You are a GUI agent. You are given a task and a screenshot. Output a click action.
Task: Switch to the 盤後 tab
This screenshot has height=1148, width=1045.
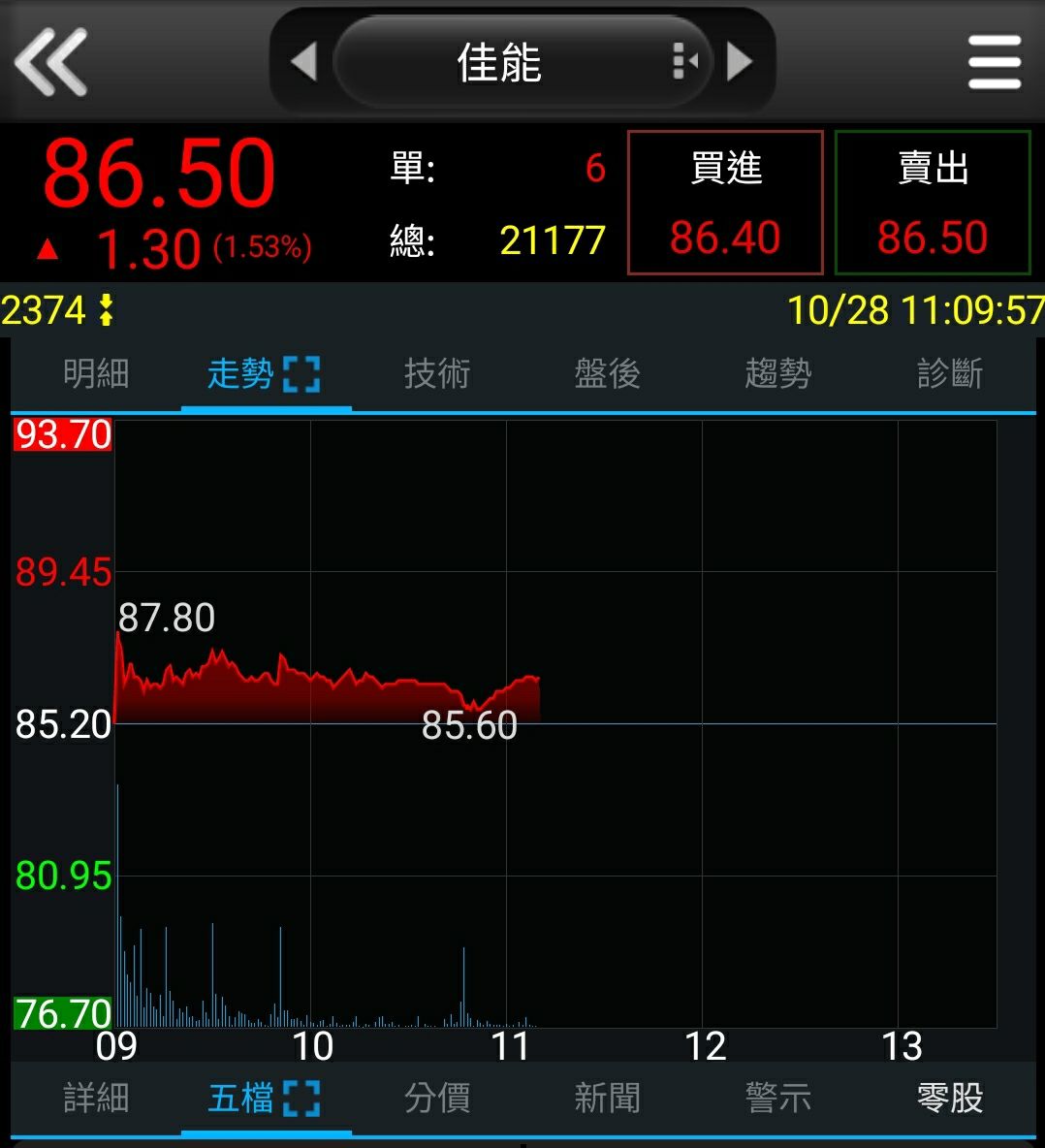point(608,373)
